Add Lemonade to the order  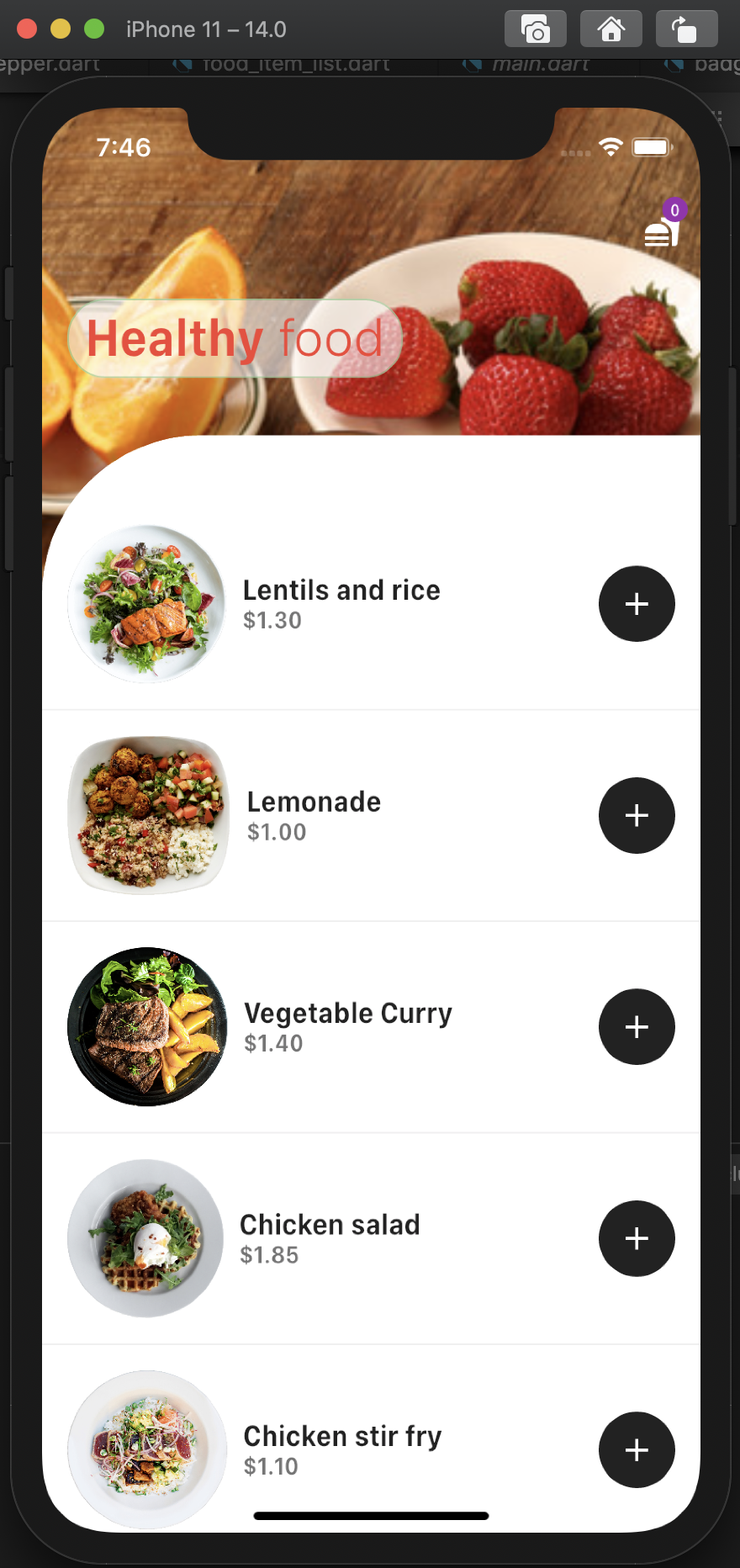tap(637, 815)
